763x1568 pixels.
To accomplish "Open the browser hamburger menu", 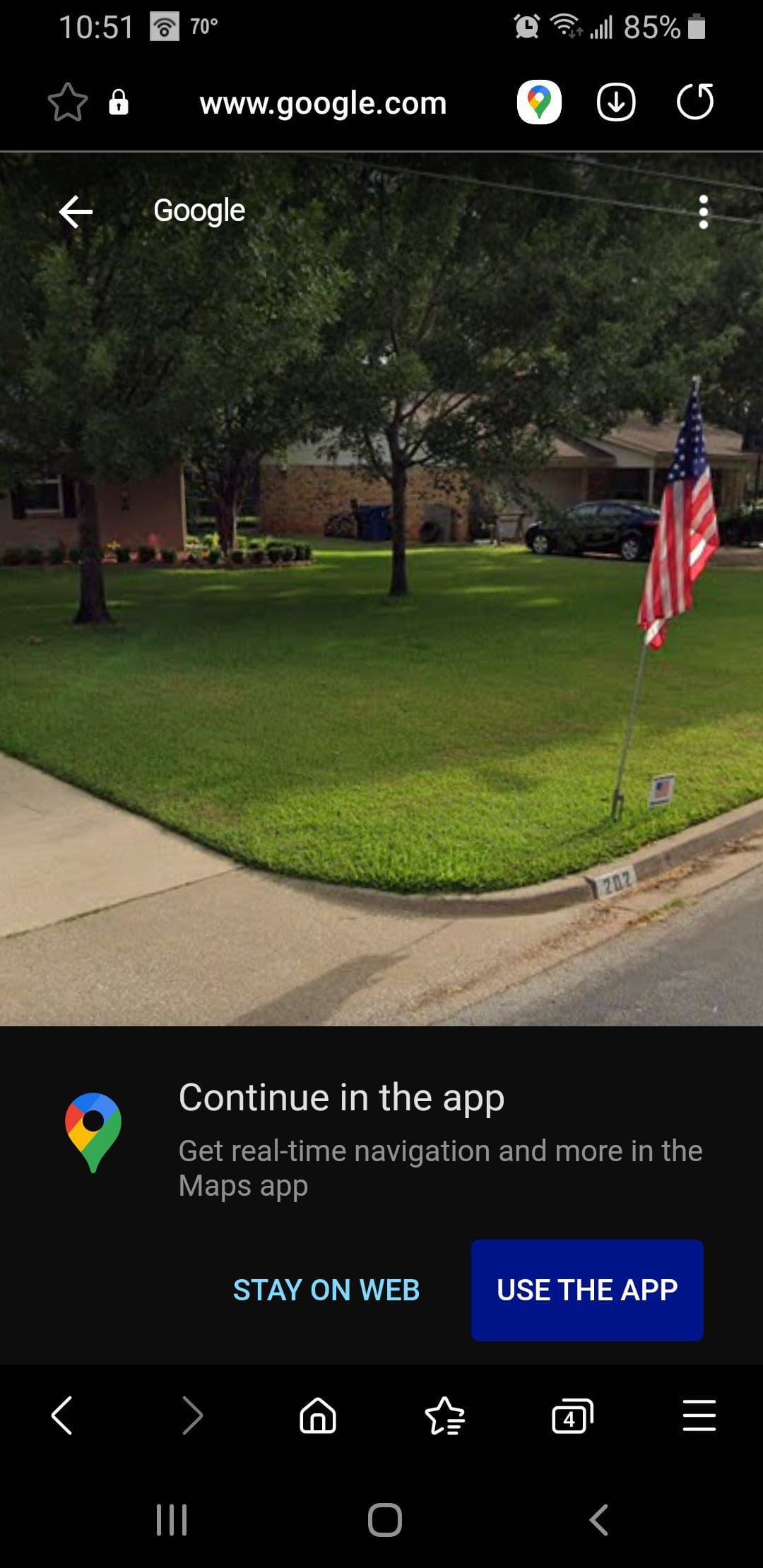I will [x=699, y=1415].
